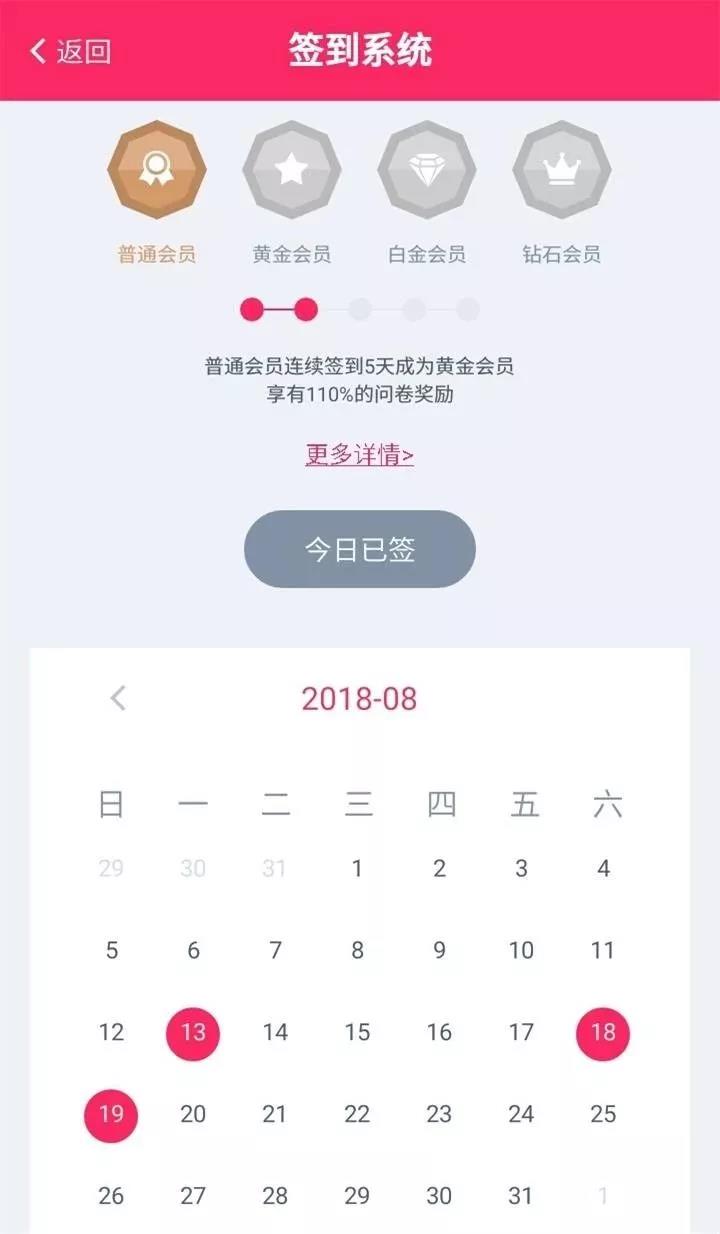Screen dimensions: 720x1234
Task: Select the 普通会员 badge
Action: pos(157,170)
